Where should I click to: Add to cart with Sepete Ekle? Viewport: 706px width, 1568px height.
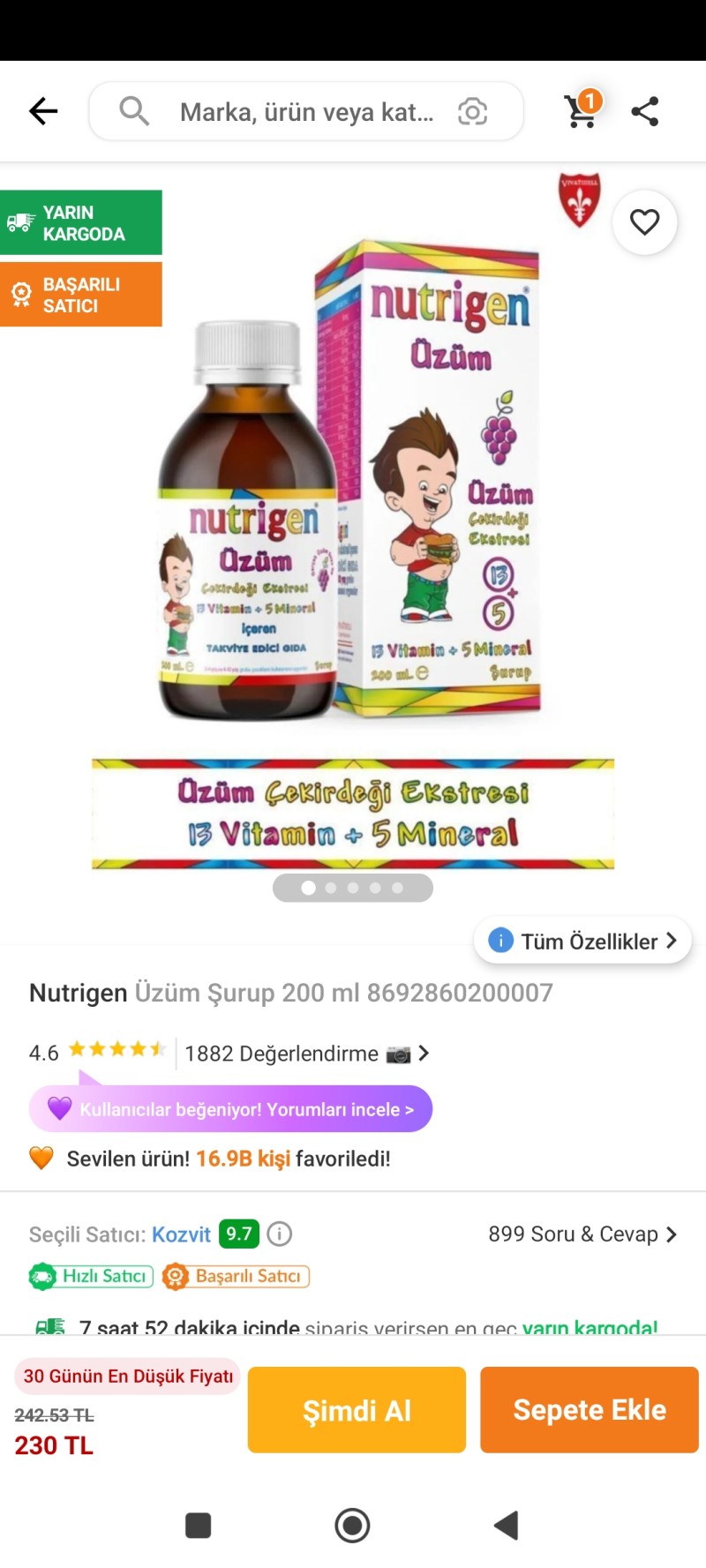click(590, 1410)
